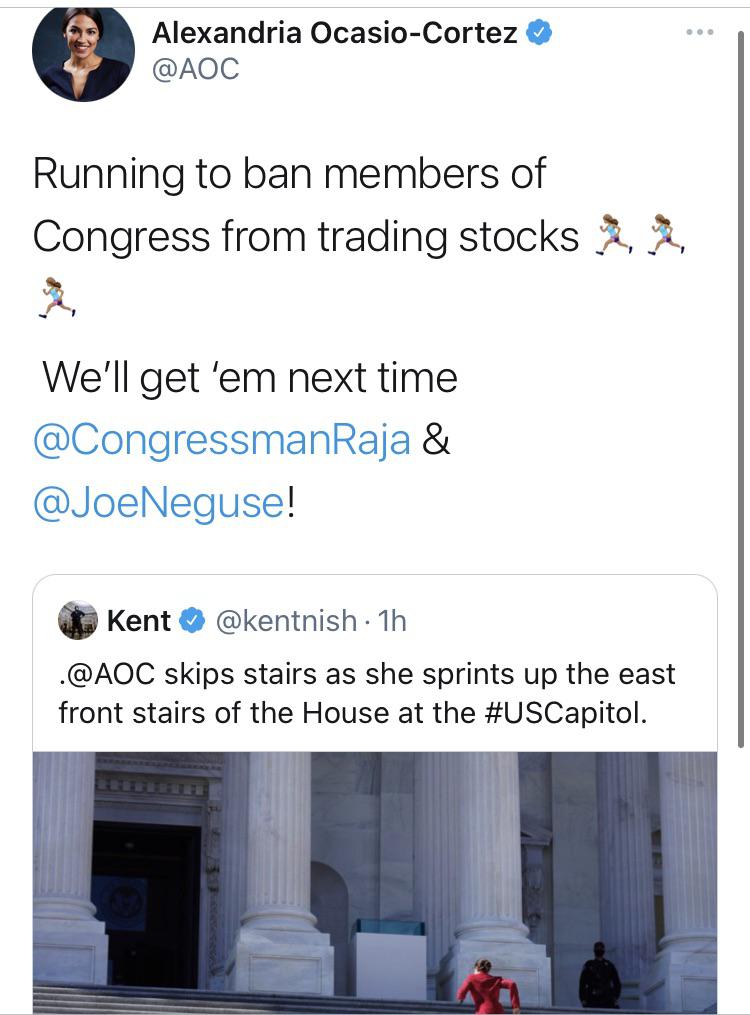Open the @CongressmanRaja mention
This screenshot has height=1015, width=750.
click(222, 440)
